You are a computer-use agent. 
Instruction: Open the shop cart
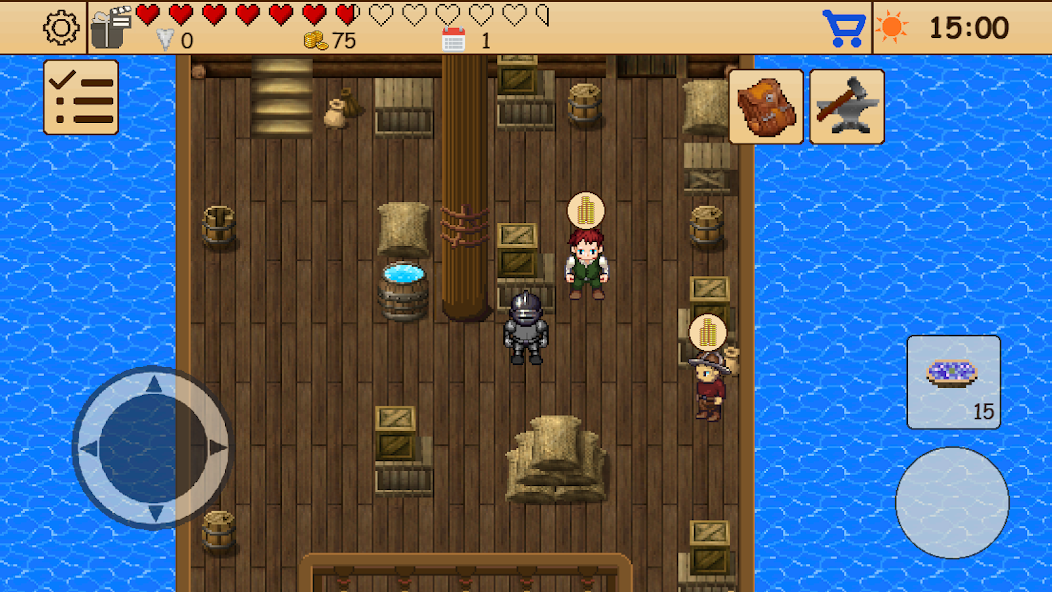click(x=843, y=28)
